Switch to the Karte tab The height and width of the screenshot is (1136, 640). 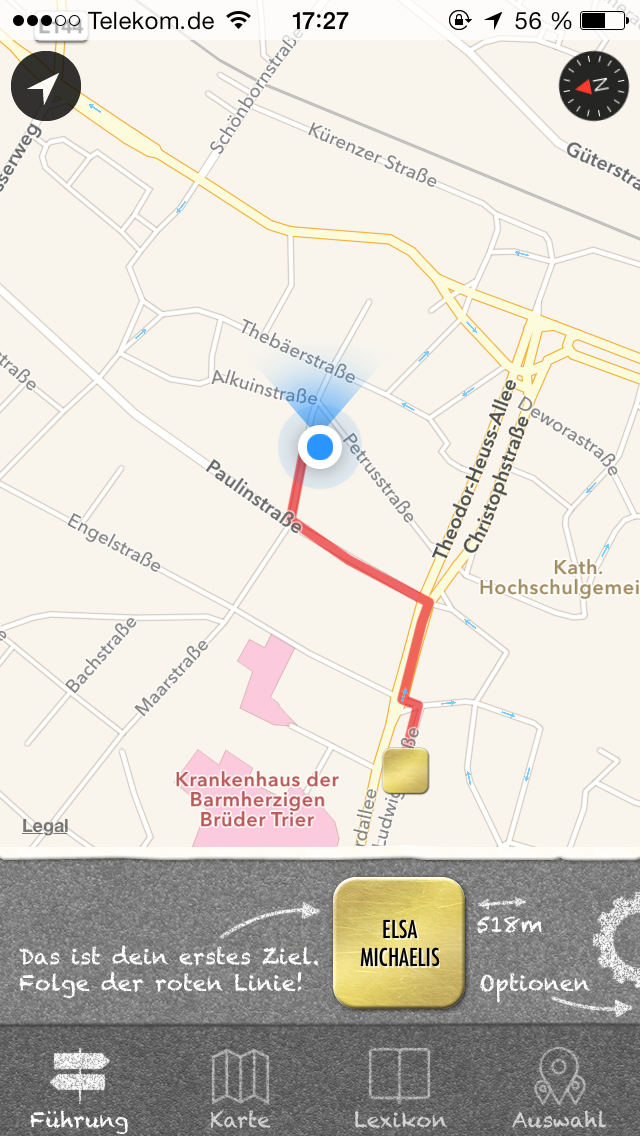coord(239,1088)
